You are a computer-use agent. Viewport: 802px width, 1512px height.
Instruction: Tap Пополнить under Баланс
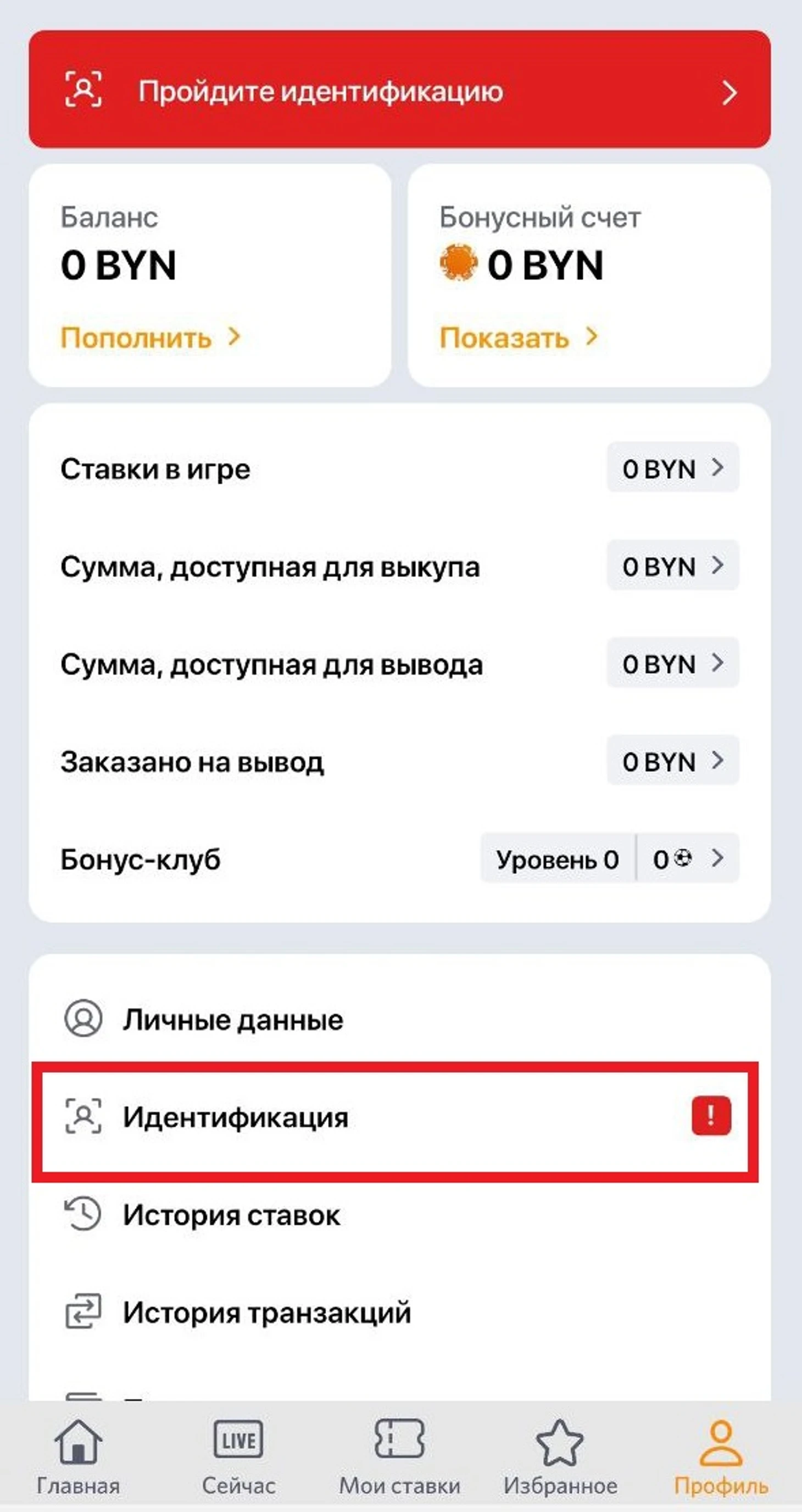pyautogui.click(x=149, y=337)
